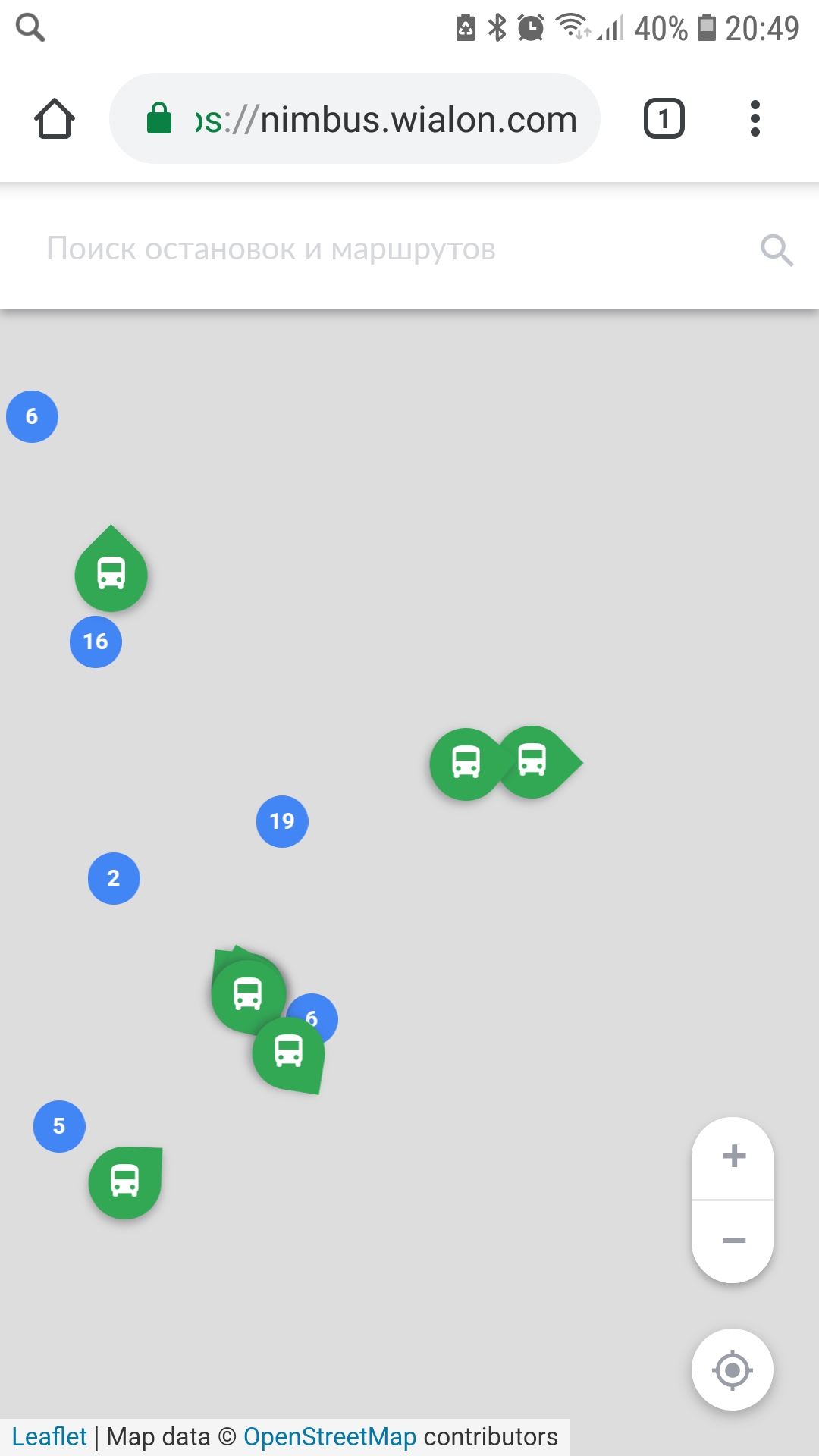Open the OpenStreetMap link
The width and height of the screenshot is (819, 1456).
click(x=330, y=1437)
